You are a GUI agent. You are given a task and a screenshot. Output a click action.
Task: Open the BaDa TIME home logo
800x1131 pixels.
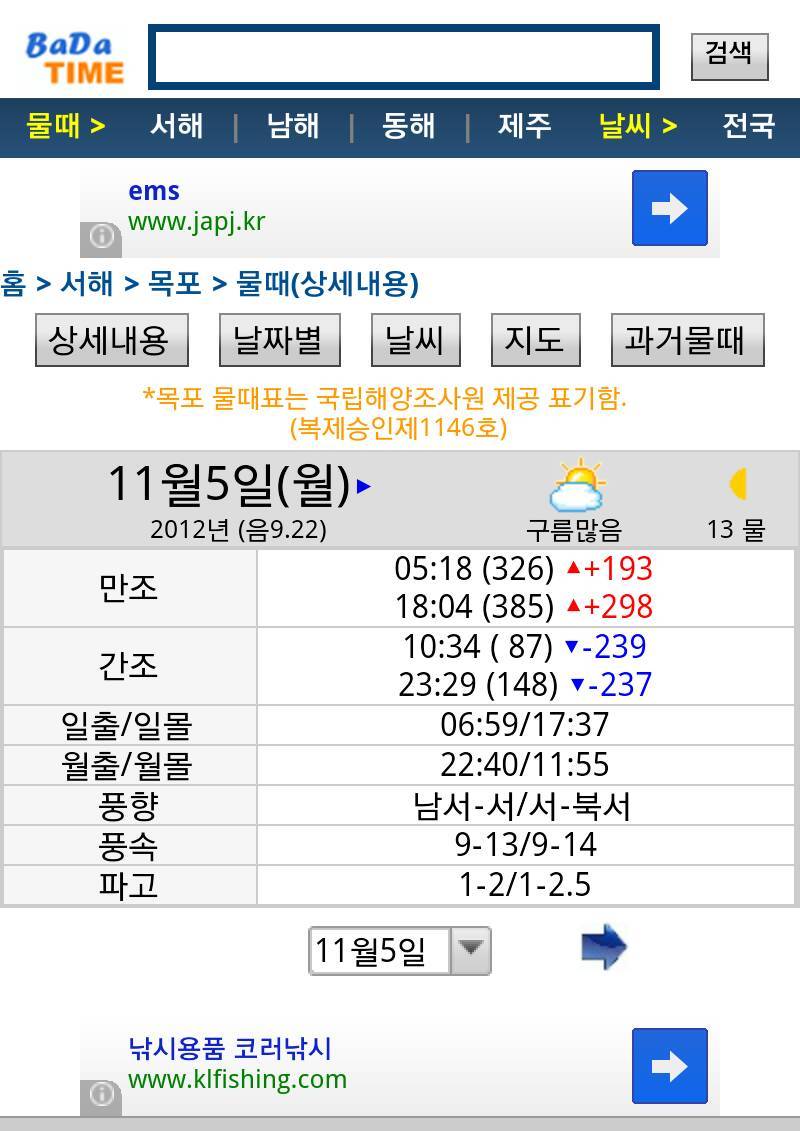coord(73,58)
